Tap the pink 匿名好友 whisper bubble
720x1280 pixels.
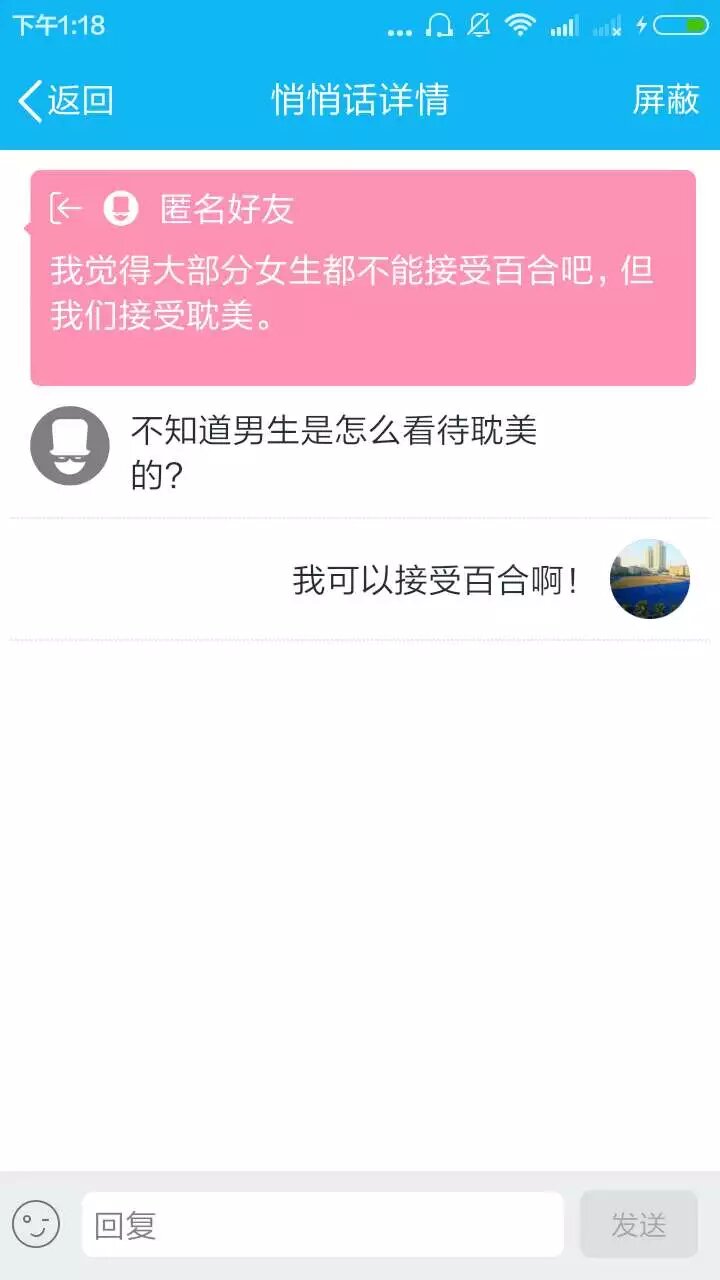tap(362, 278)
